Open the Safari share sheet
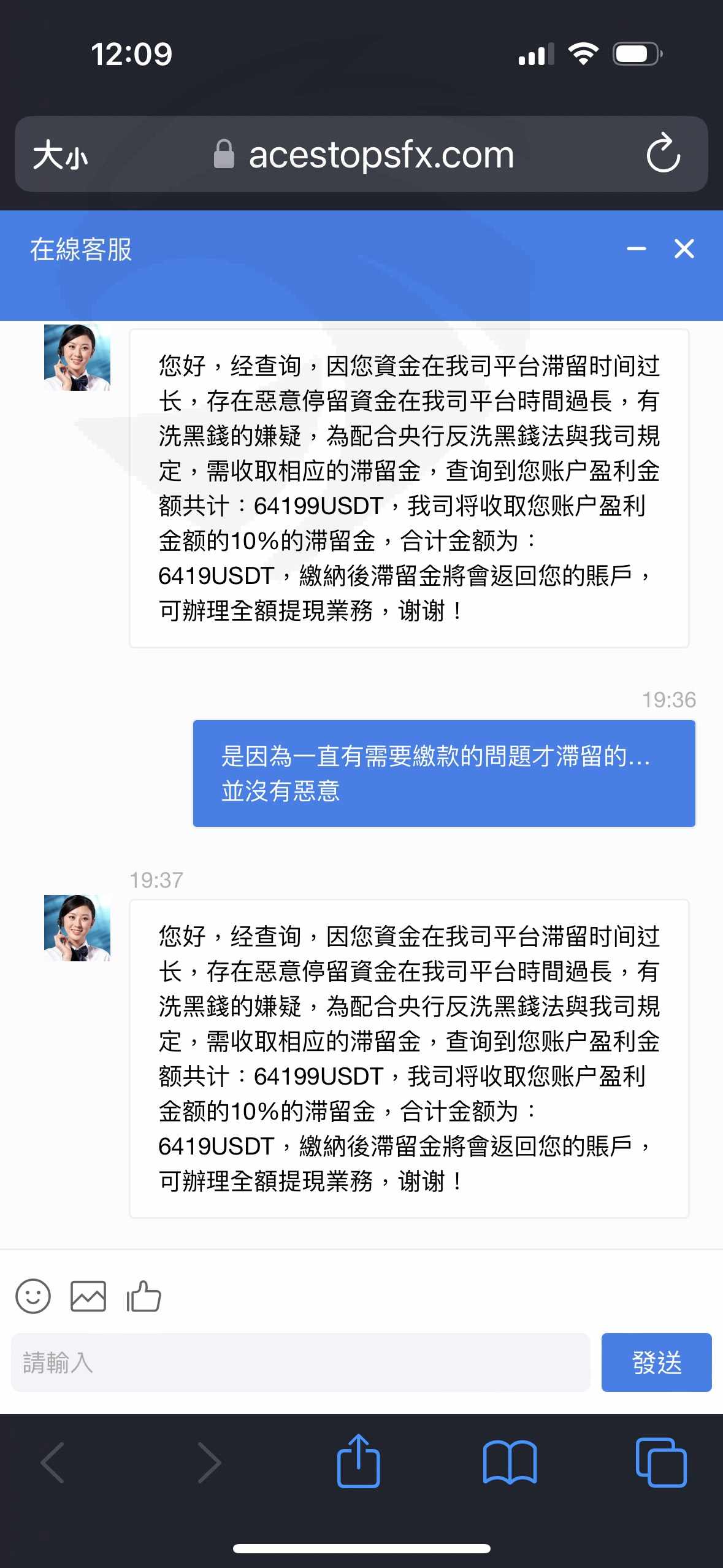The height and width of the screenshot is (1568, 723). coord(359,1461)
